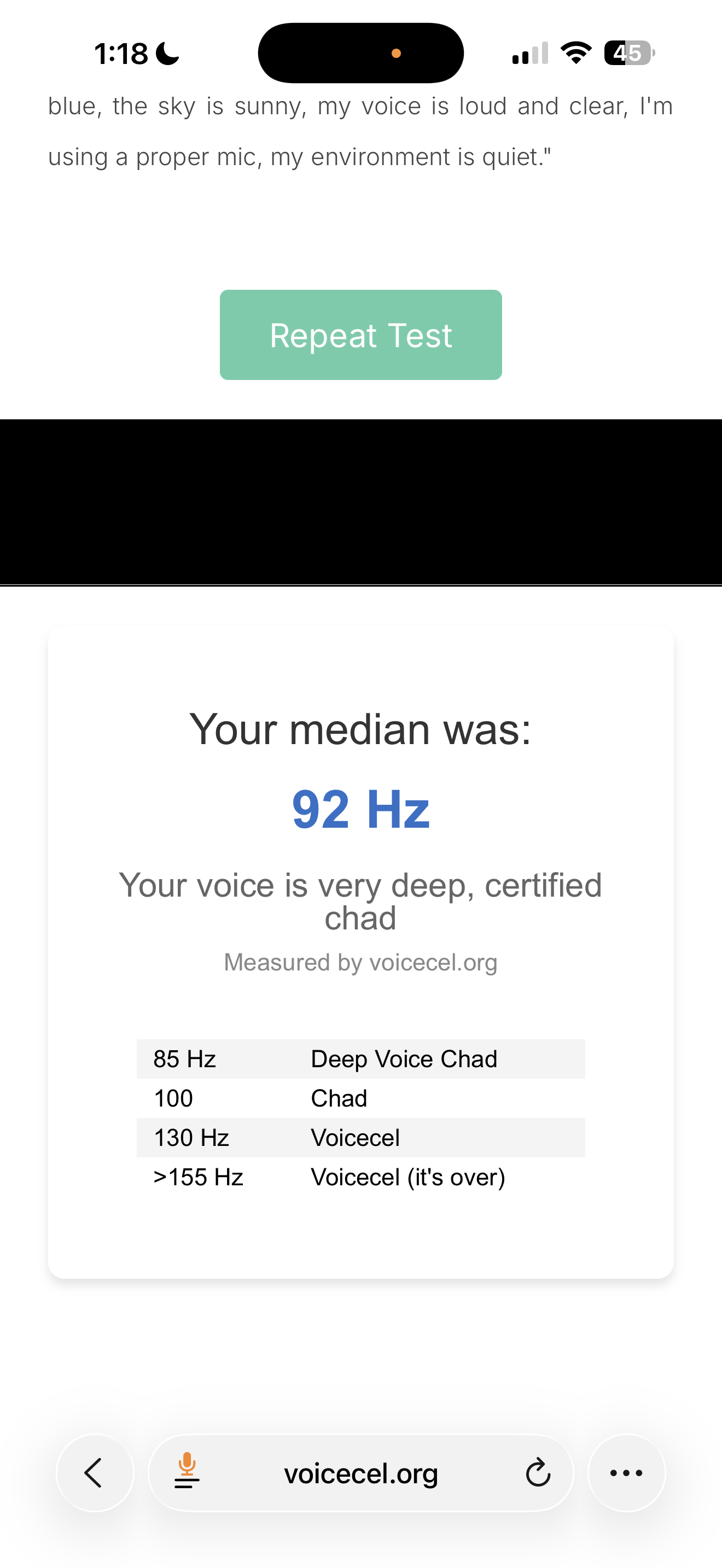This screenshot has width=722, height=1568.
Task: Go back to the previous page
Action: point(95,1473)
